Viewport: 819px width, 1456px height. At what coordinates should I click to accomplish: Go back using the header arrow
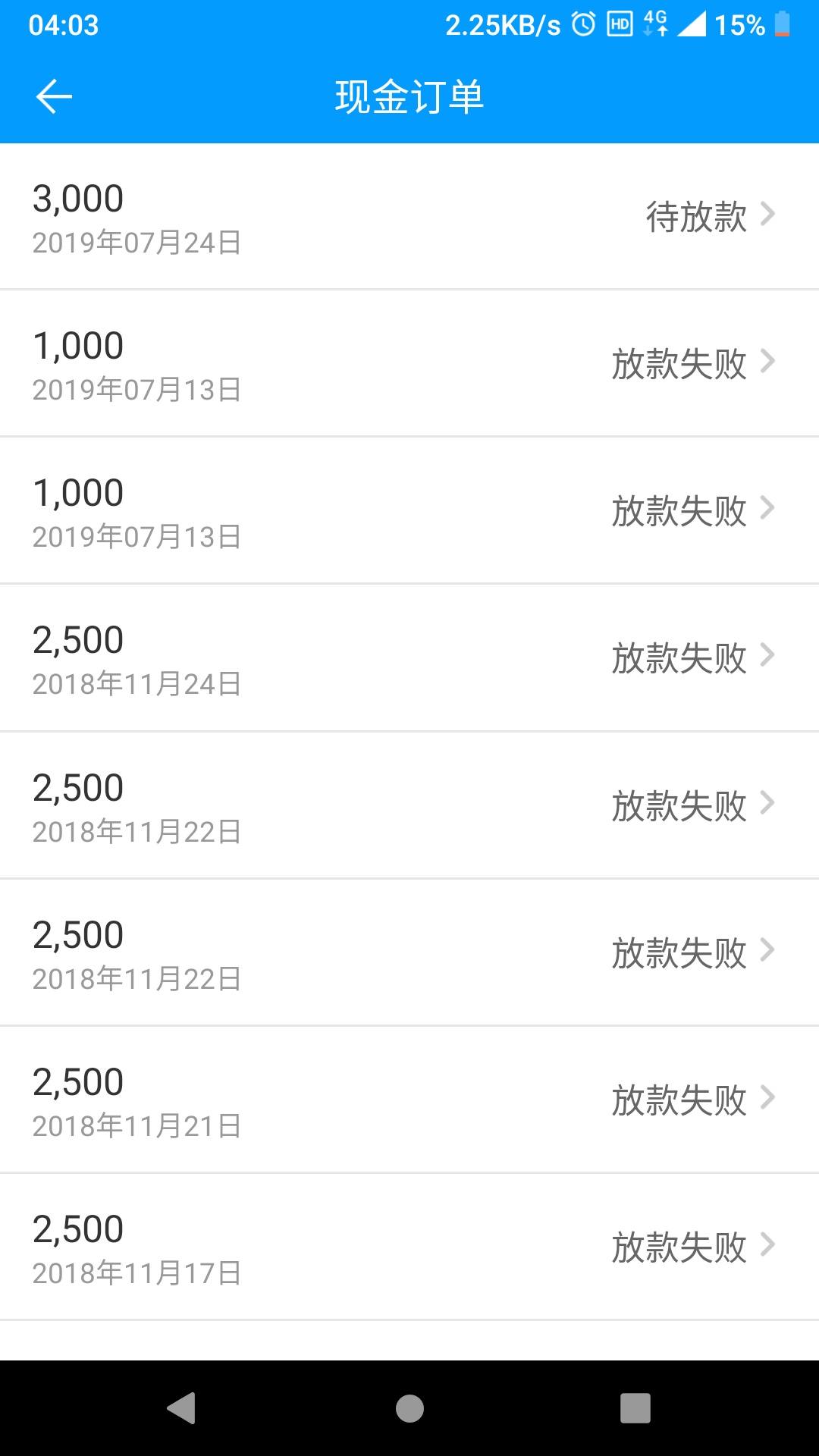click(x=54, y=96)
